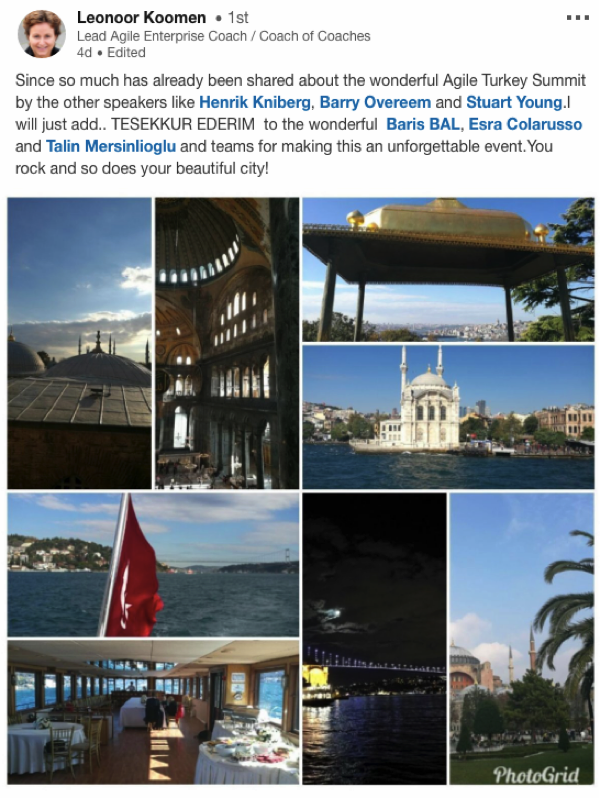Visit the mentioned Henrik Kniberg profile
The height and width of the screenshot is (799, 600).
(255, 102)
